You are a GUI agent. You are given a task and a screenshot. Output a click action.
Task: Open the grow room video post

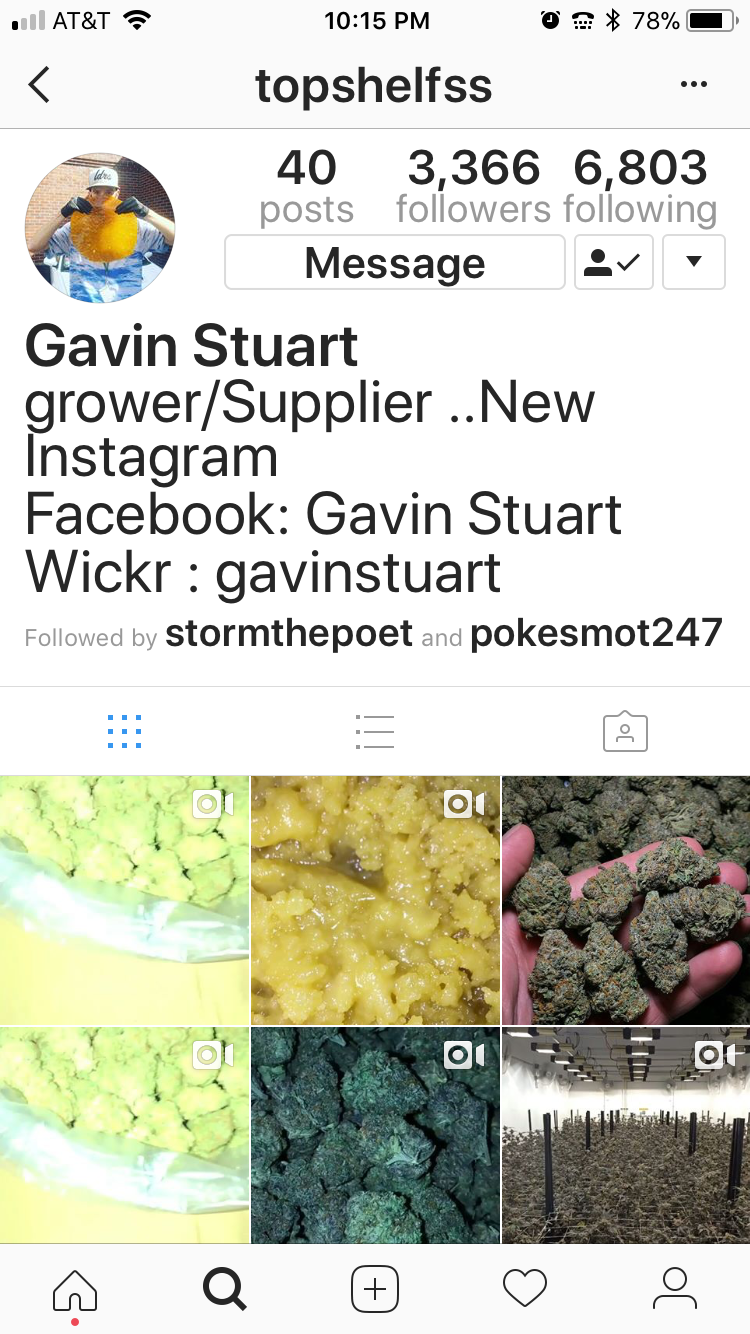click(626, 1135)
